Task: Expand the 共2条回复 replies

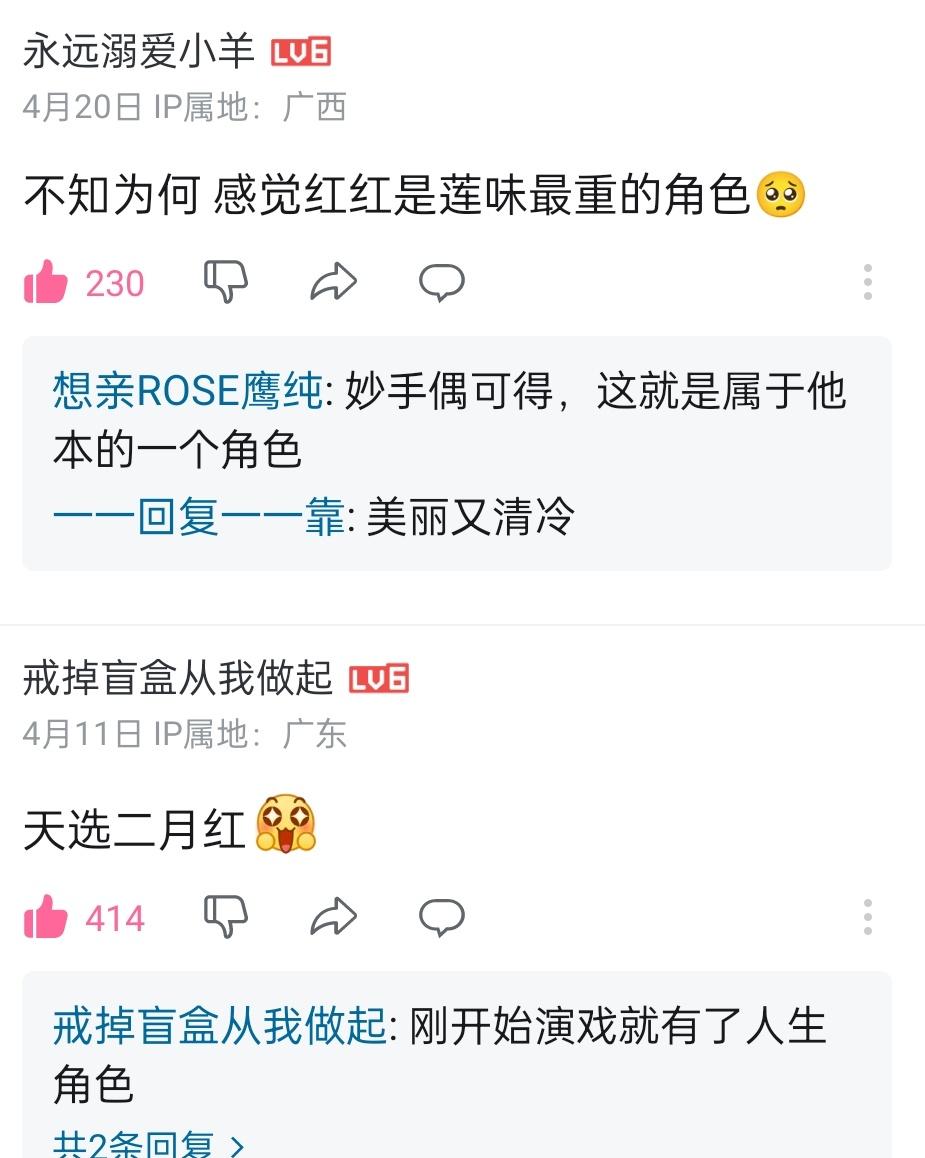Action: click(148, 1145)
